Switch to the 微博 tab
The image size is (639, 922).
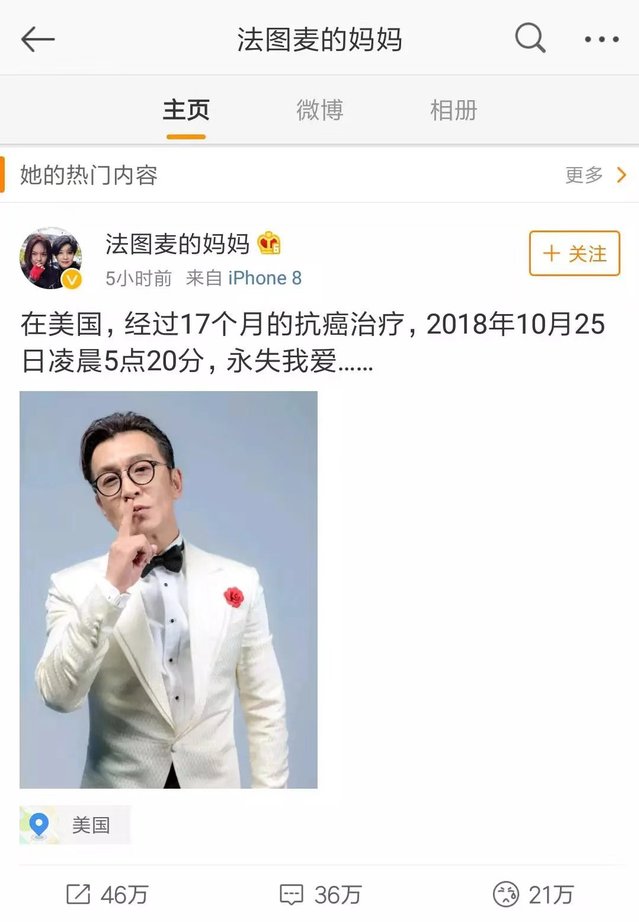tap(320, 110)
